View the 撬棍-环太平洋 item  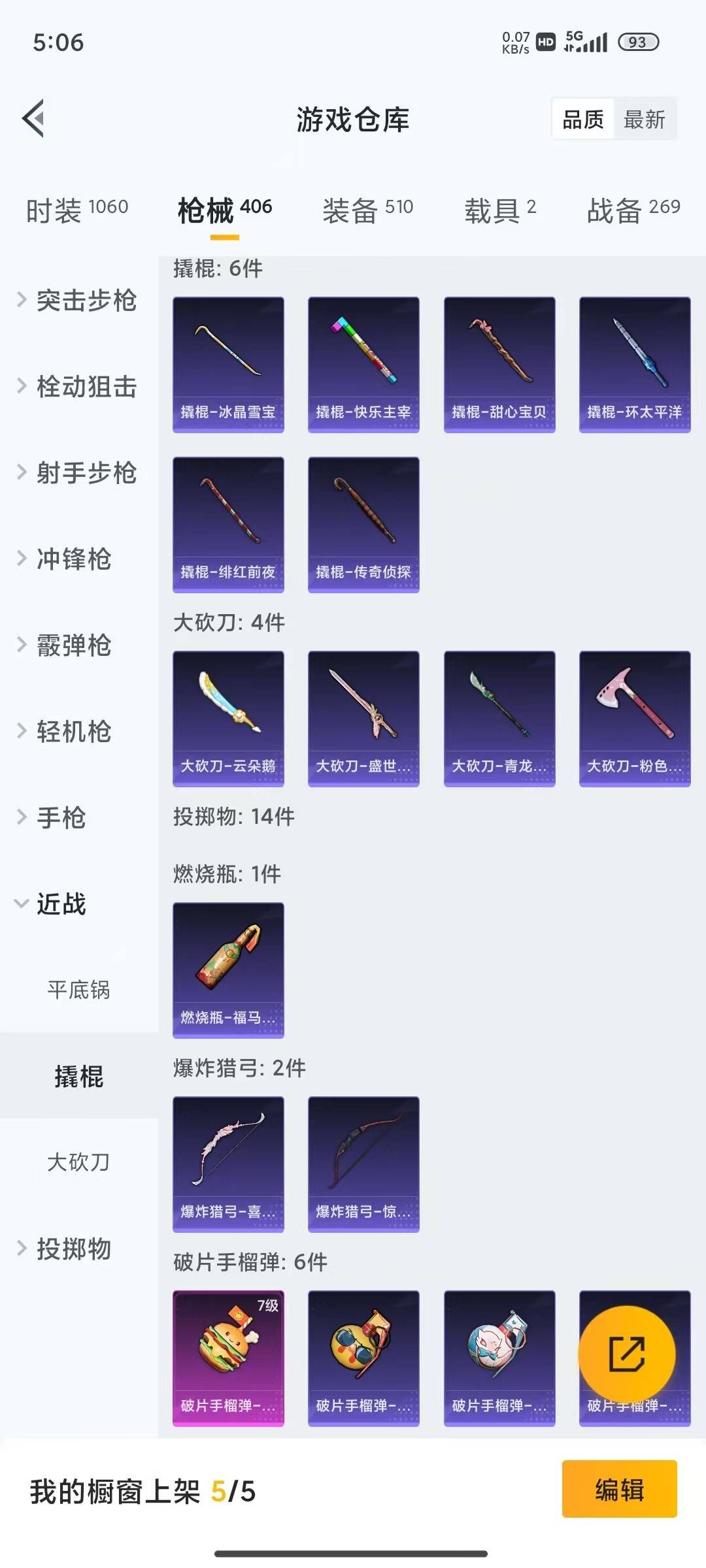click(633, 363)
